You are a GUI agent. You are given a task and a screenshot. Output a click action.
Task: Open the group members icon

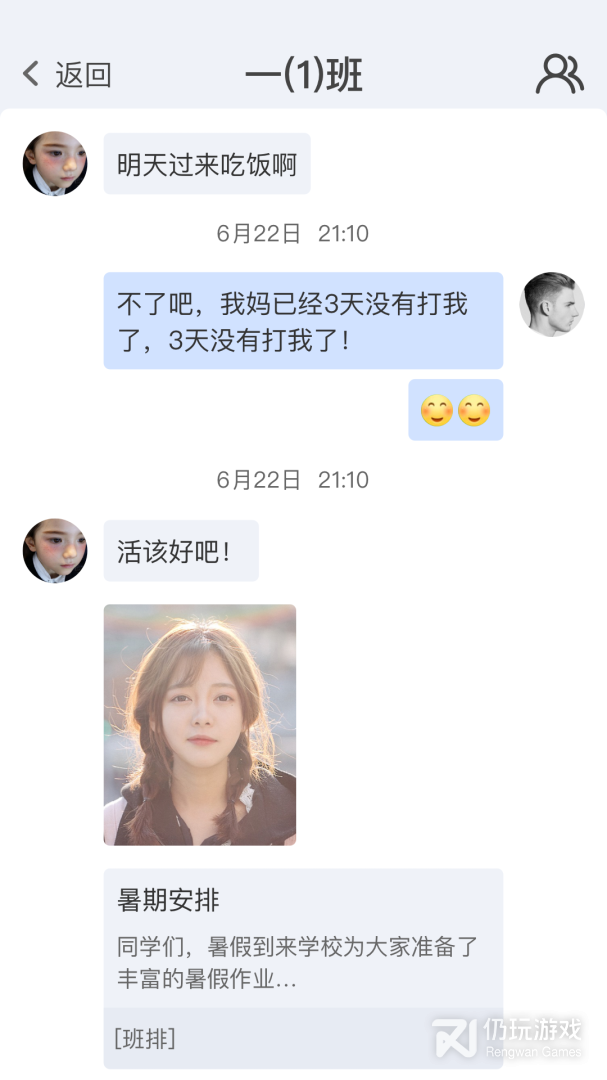(559, 74)
